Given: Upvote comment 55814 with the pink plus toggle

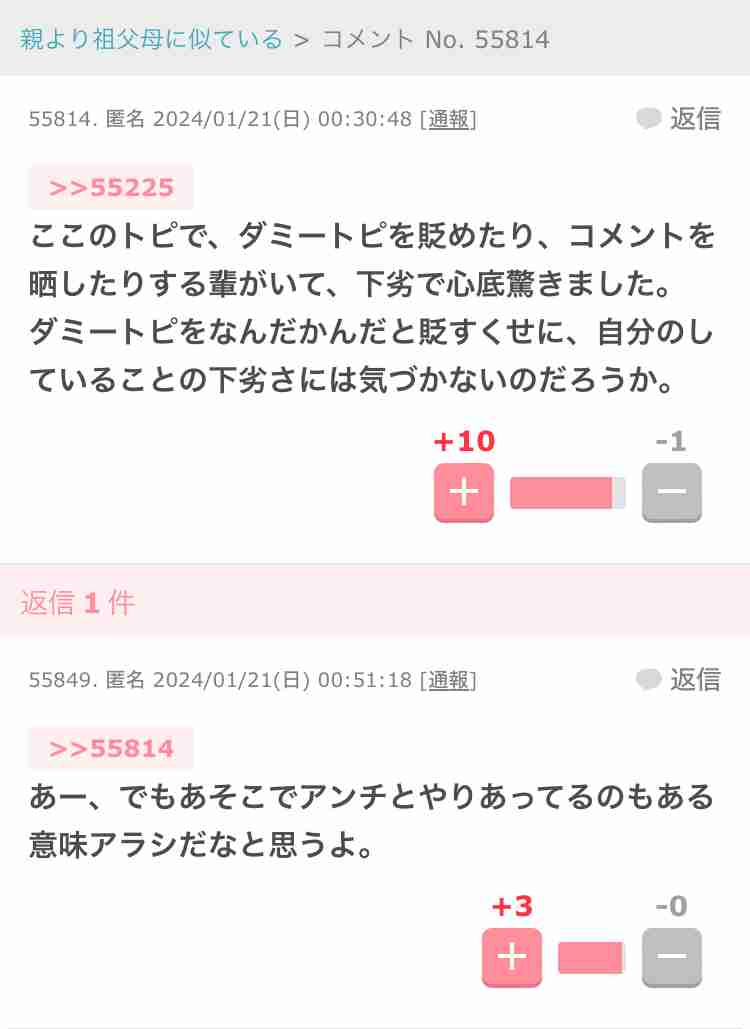Looking at the screenshot, I should [463, 491].
